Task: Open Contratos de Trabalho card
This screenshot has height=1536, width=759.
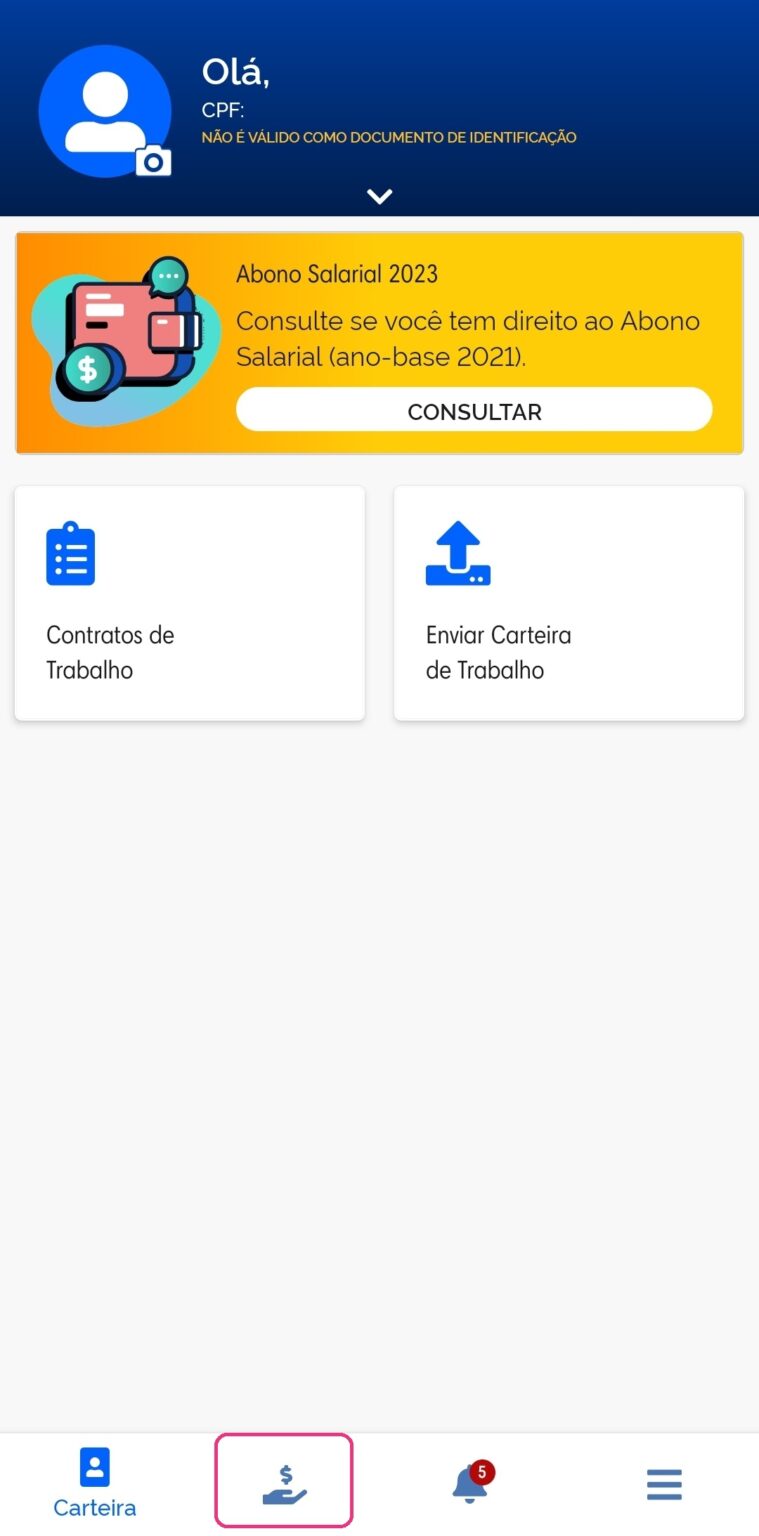Action: [x=190, y=603]
